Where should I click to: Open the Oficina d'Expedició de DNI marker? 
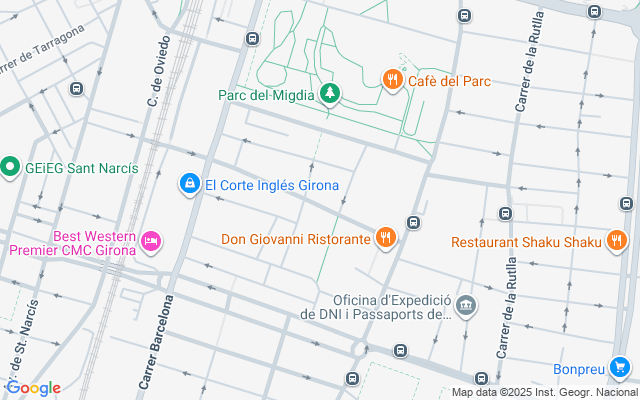(x=465, y=304)
